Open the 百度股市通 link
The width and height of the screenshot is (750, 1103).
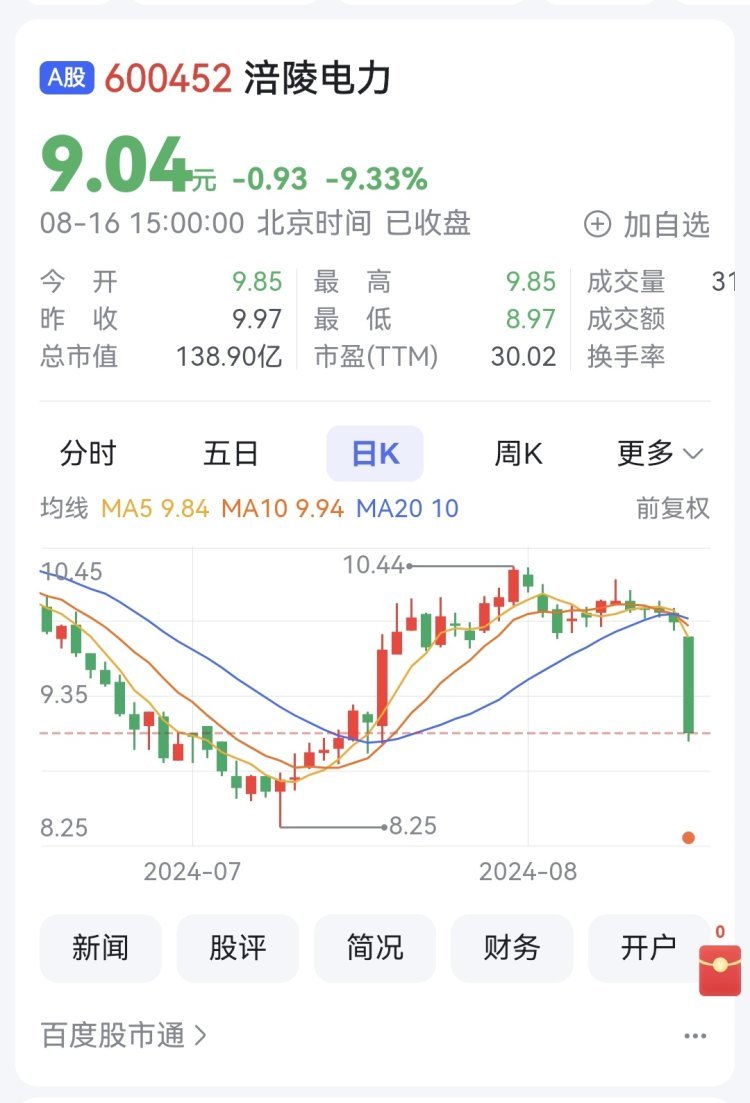[x=124, y=1035]
